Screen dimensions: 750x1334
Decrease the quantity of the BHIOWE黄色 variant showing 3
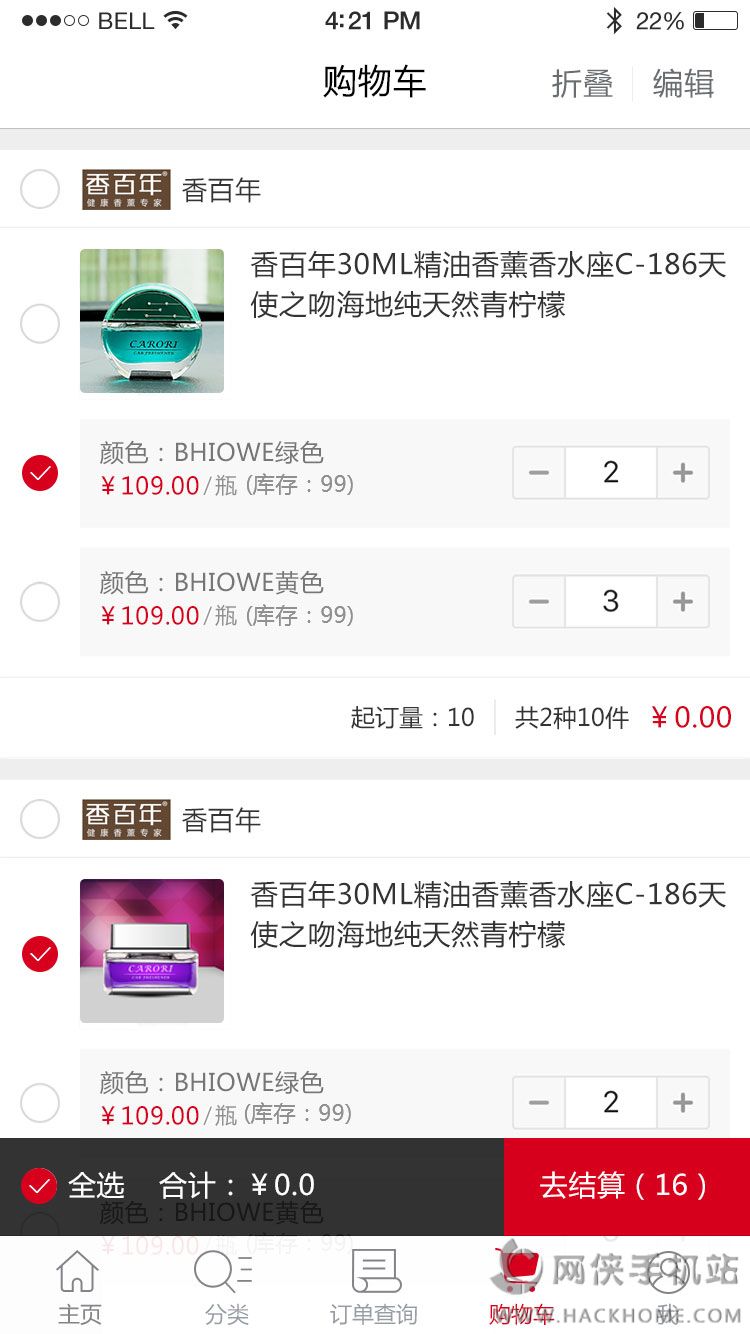[539, 602]
